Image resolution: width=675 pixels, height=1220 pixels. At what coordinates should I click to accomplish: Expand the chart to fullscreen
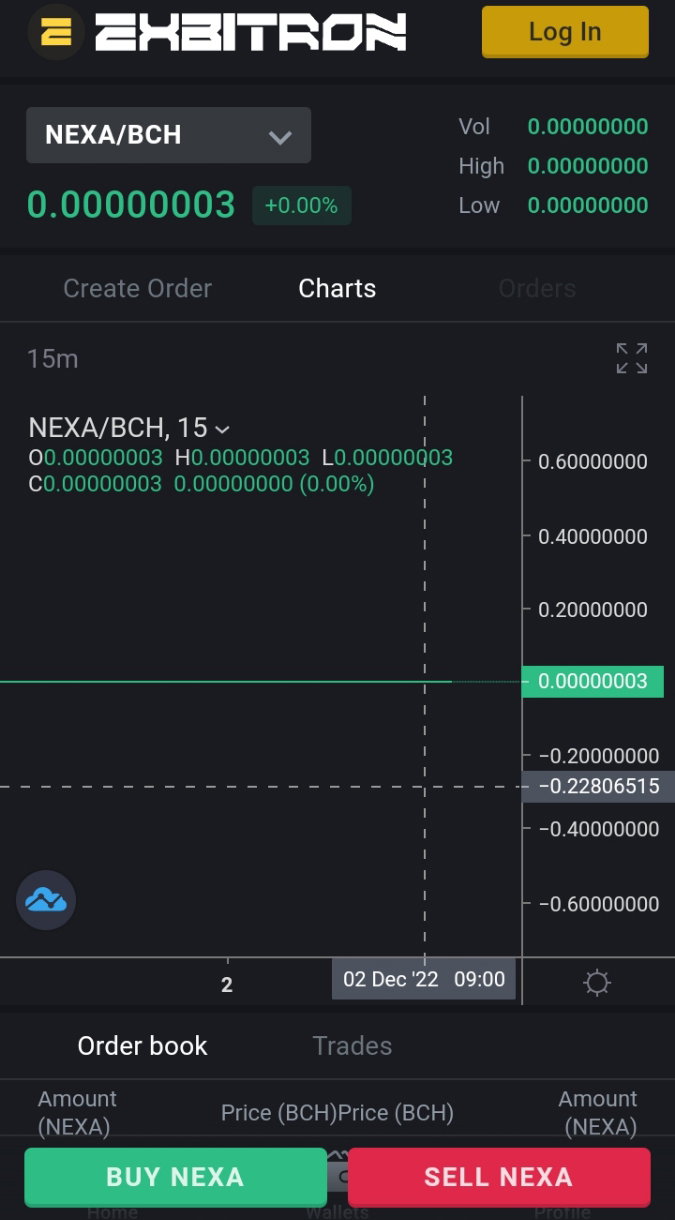pos(632,358)
